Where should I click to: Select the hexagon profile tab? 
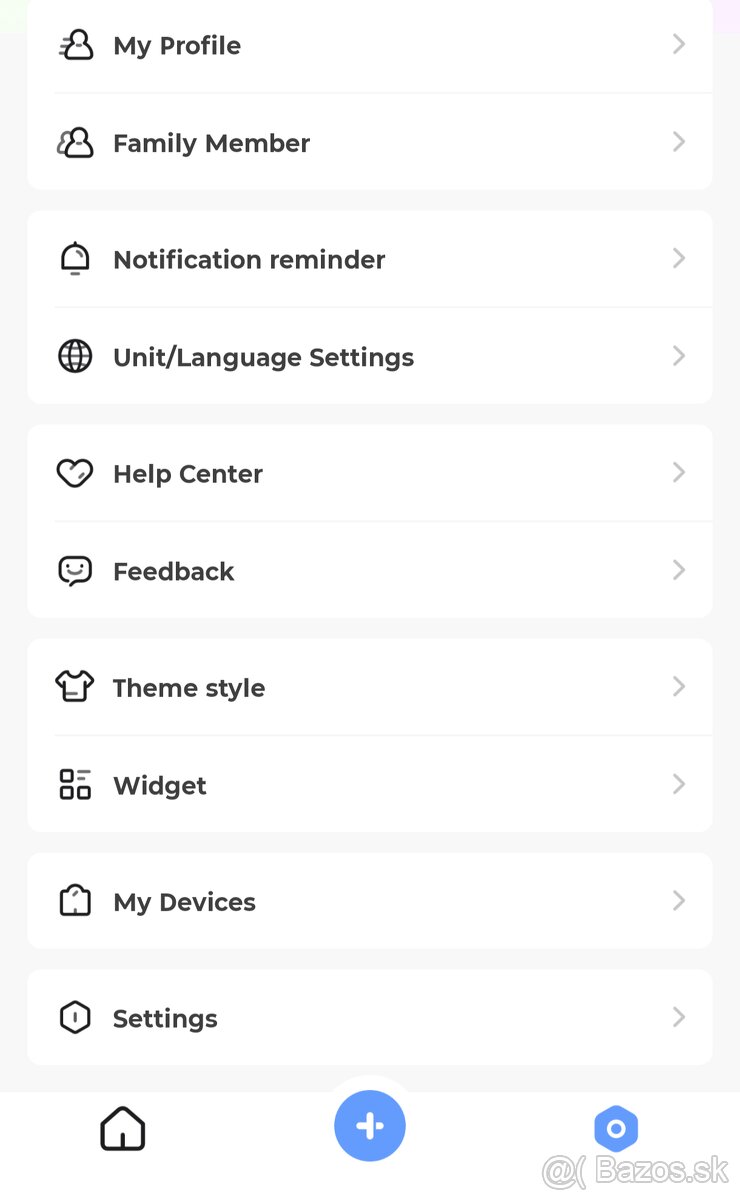616,1129
